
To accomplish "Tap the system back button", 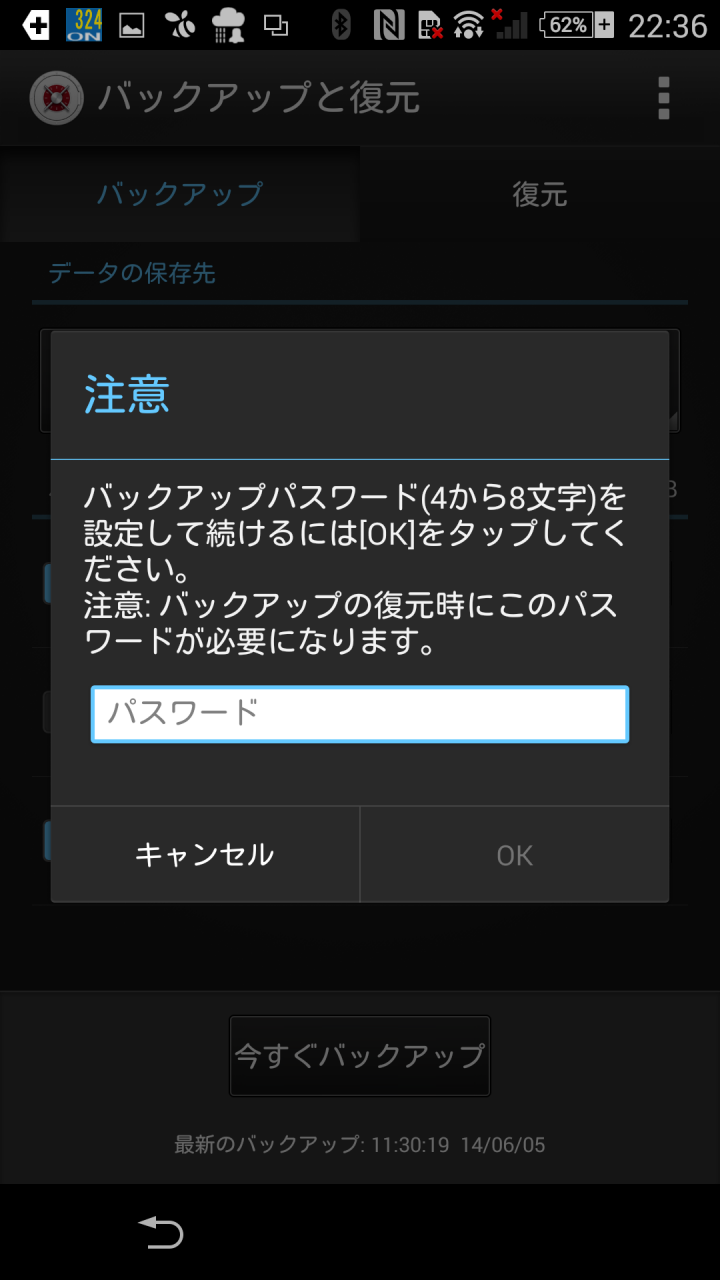I will click(x=161, y=1232).
